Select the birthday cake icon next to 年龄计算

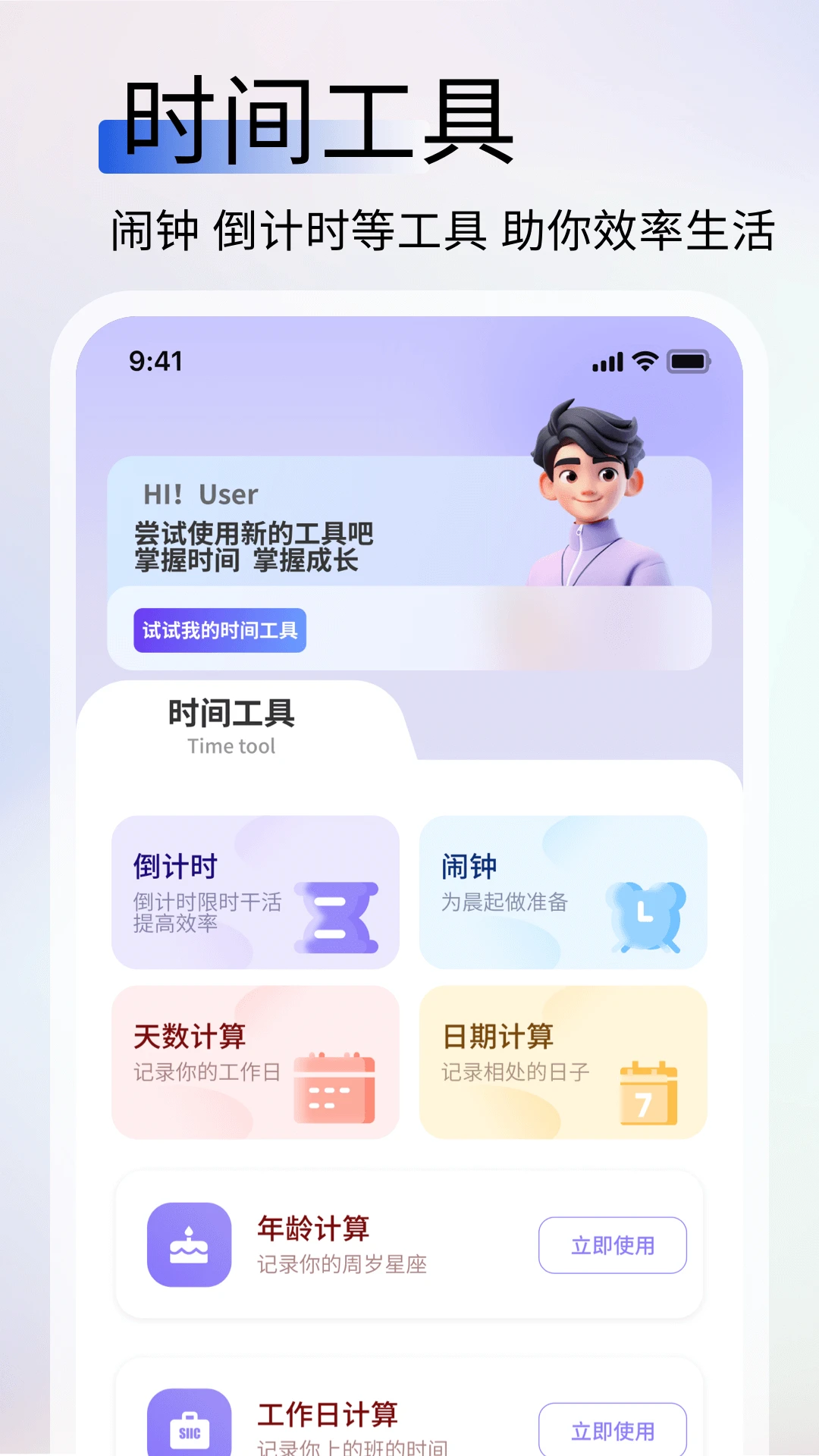click(x=190, y=1244)
